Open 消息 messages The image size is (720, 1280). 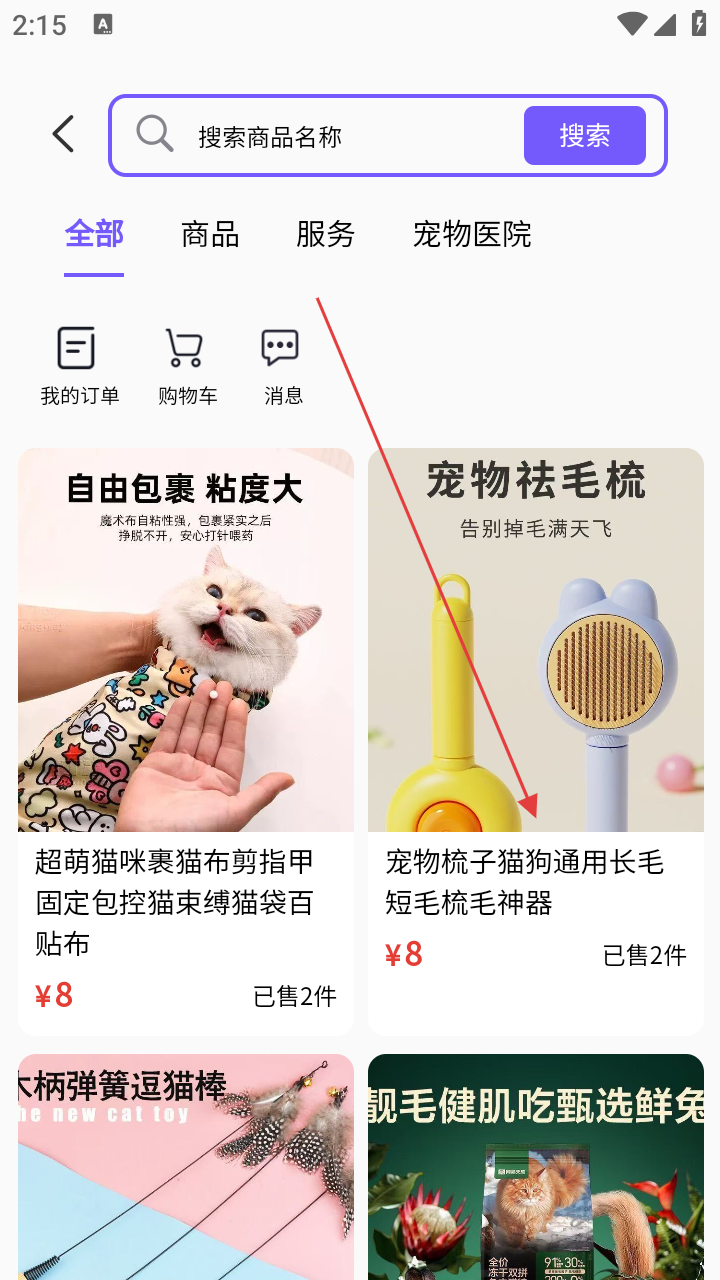282,366
